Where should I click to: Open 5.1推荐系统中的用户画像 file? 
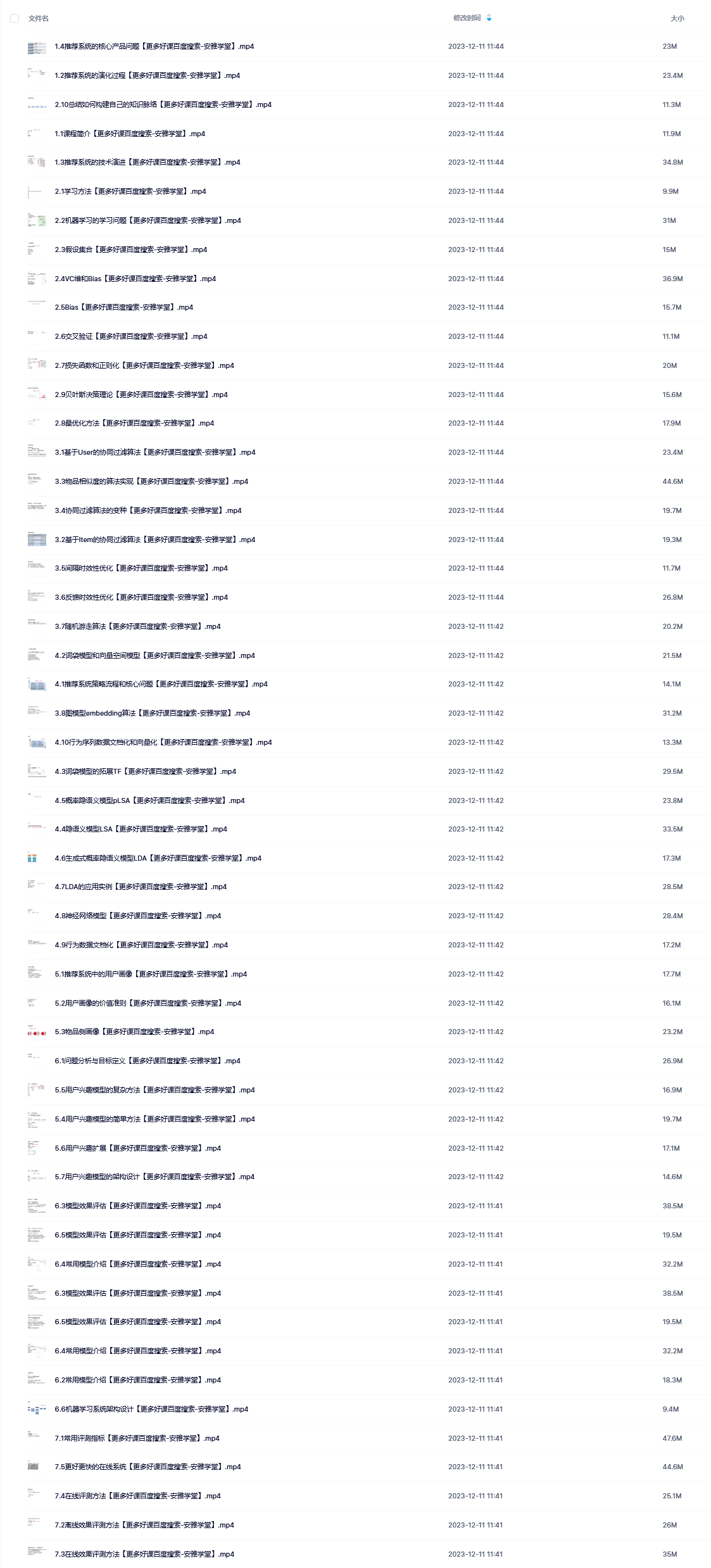point(151,975)
